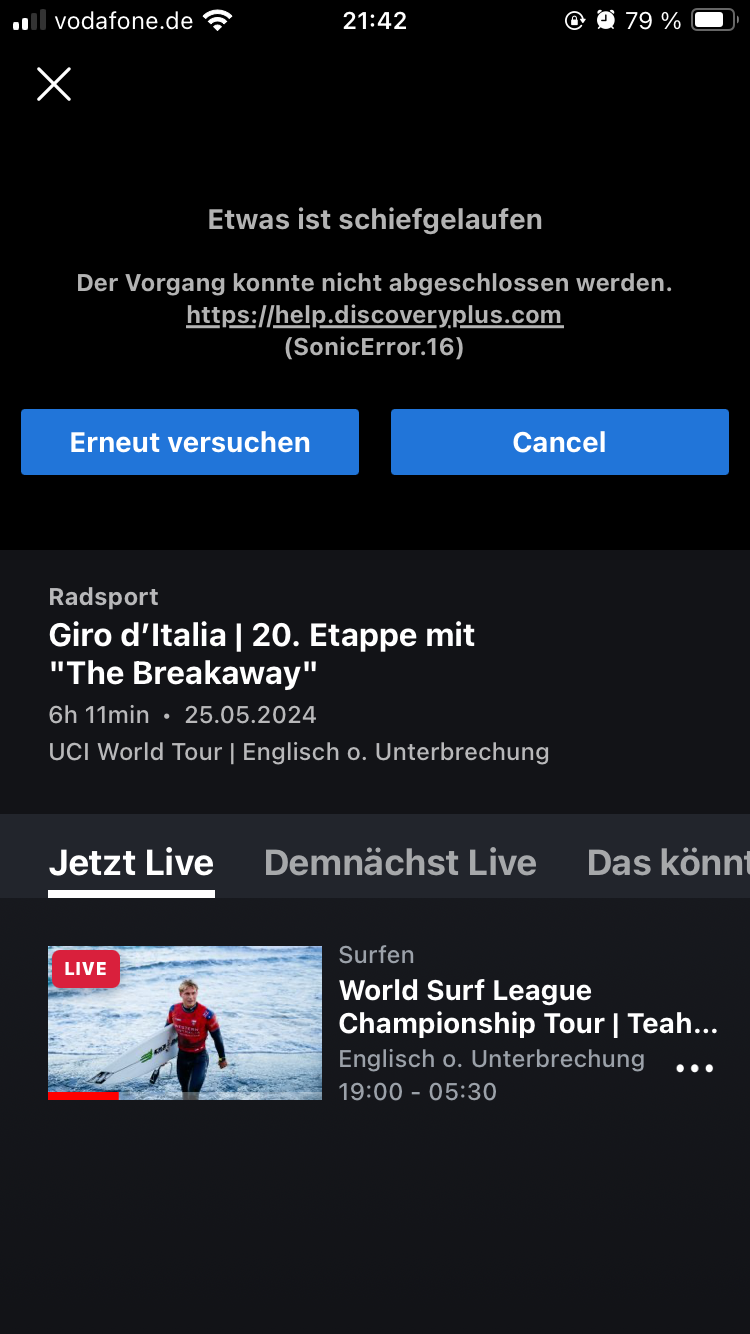Select the Jetzt Live tab
Screen dimensions: 750x1334
point(131,862)
